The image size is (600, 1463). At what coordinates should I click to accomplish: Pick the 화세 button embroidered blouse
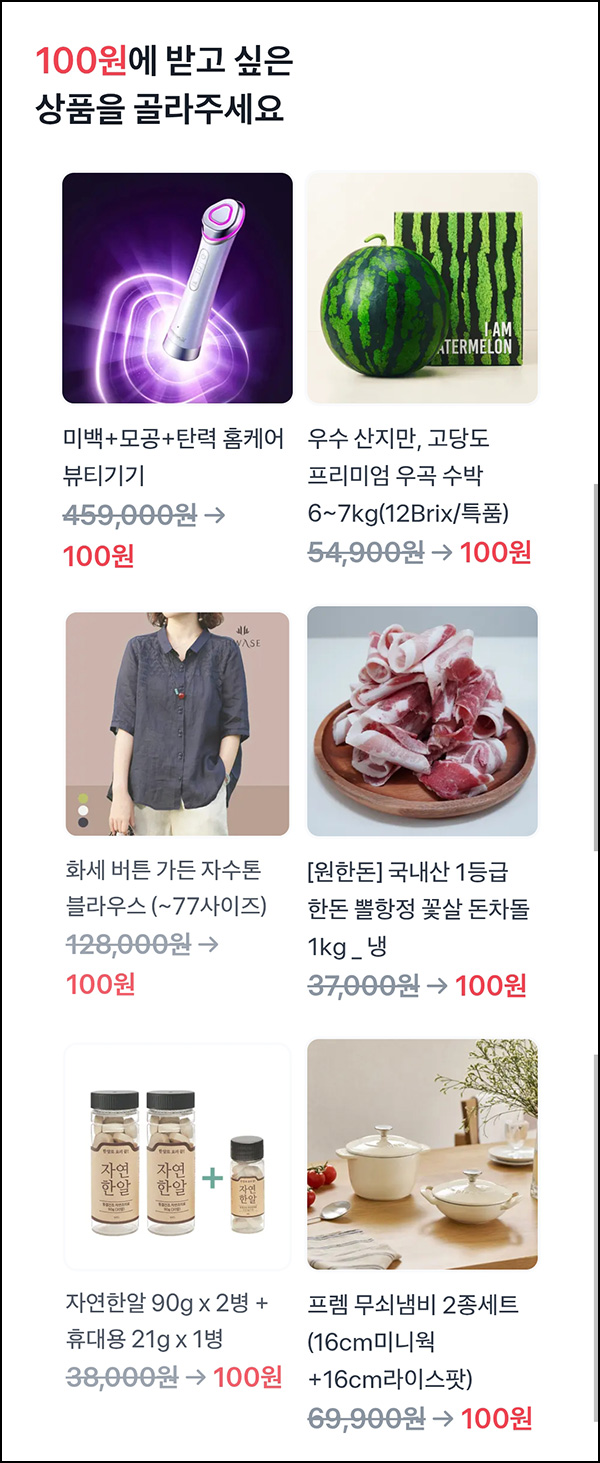tap(177, 724)
